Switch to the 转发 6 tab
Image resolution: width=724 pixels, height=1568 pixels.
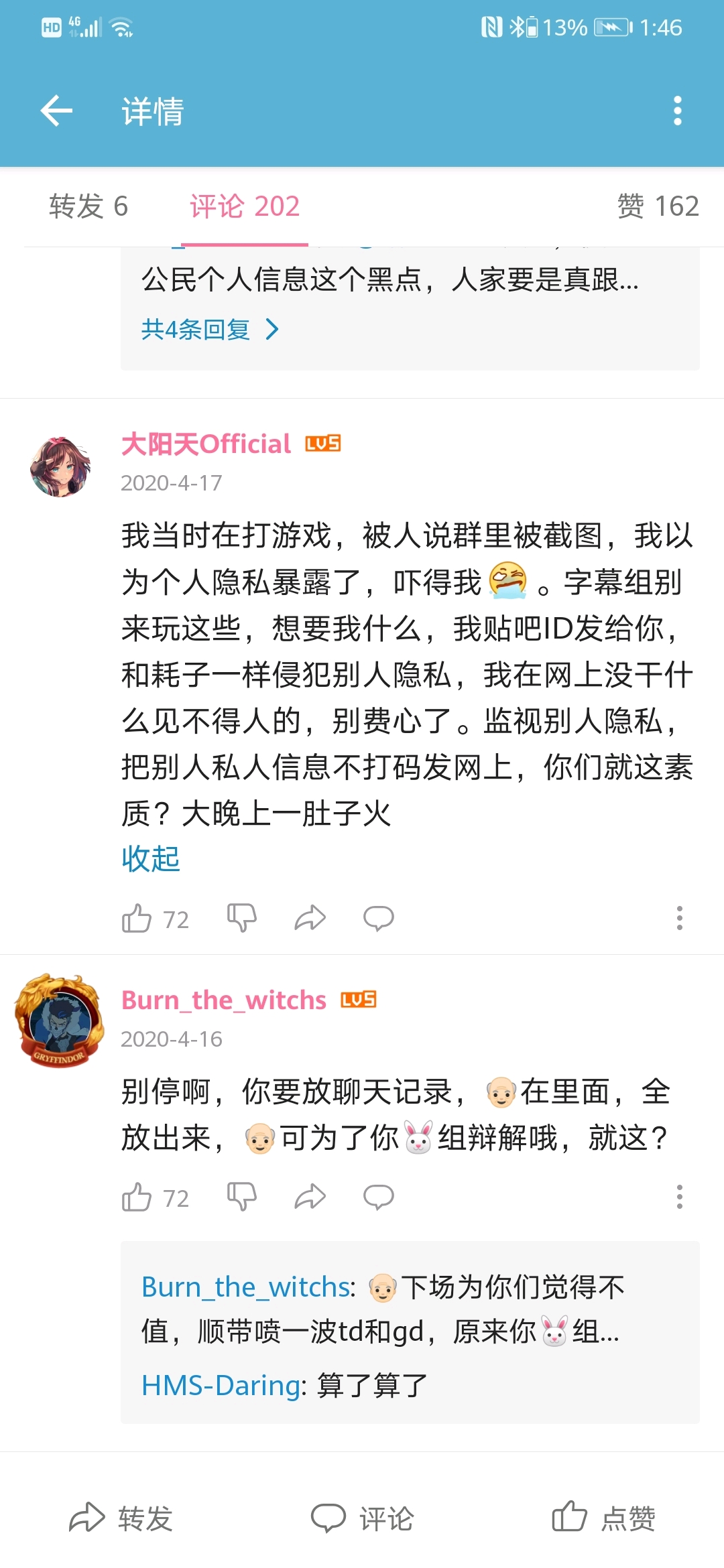[88, 206]
